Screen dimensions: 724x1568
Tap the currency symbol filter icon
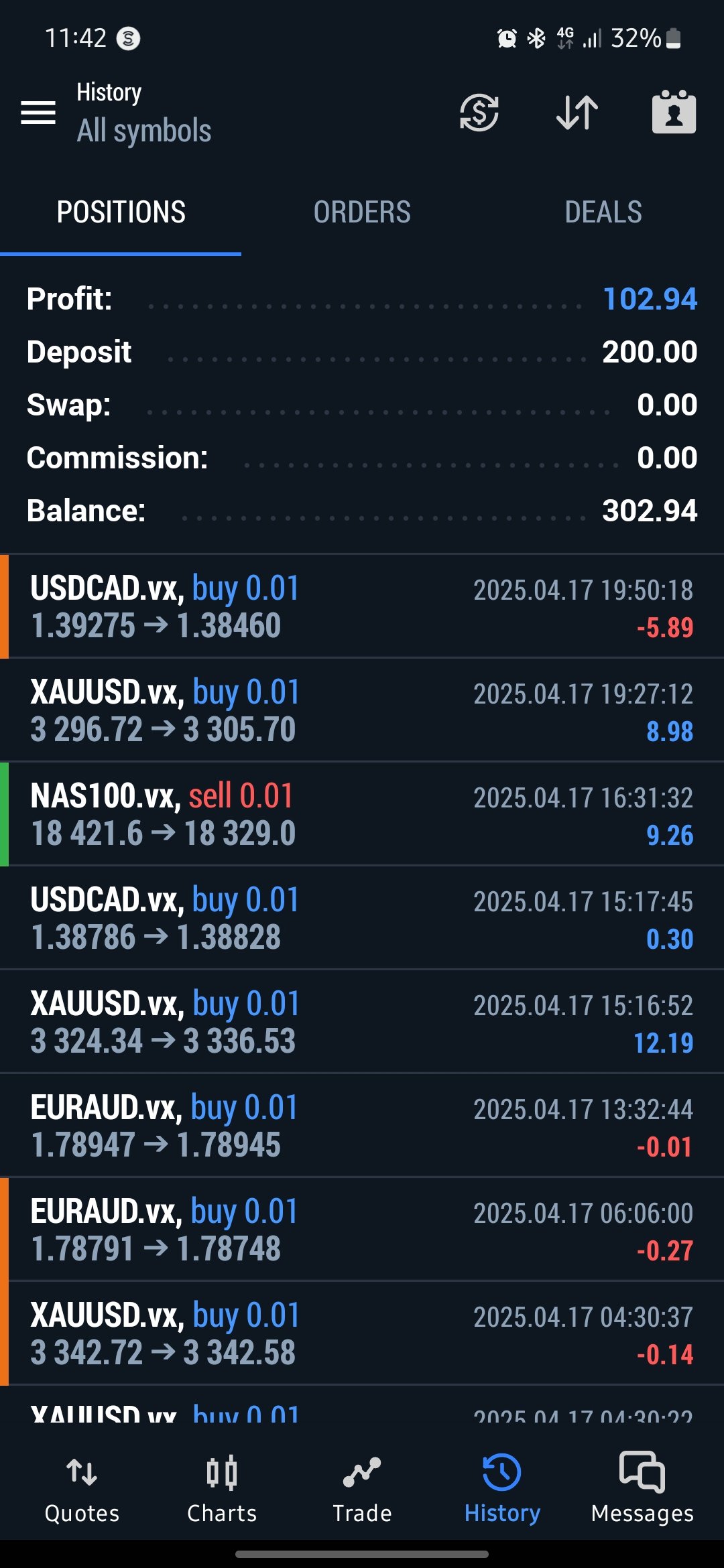tap(479, 113)
